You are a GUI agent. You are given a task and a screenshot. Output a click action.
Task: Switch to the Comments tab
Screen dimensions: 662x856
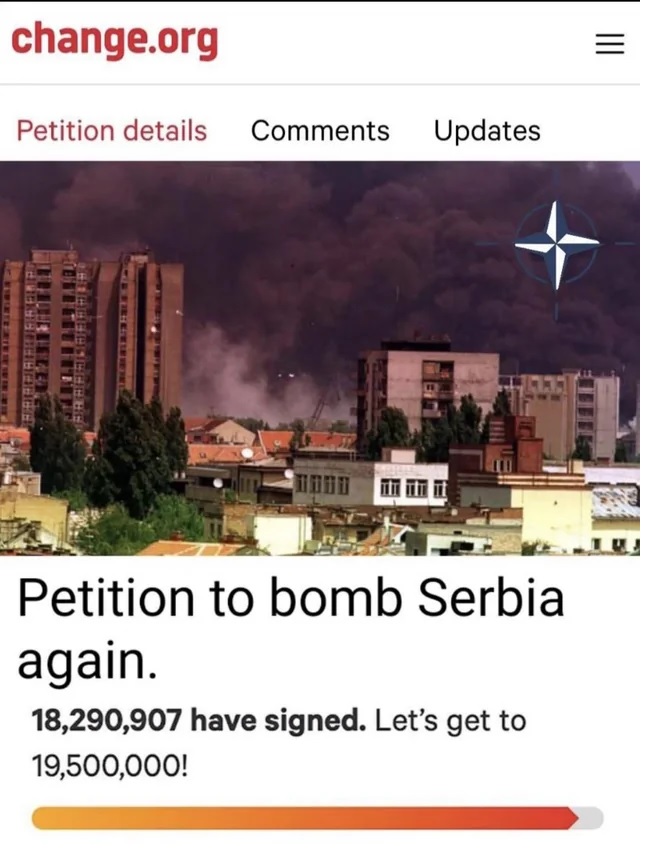click(x=320, y=131)
